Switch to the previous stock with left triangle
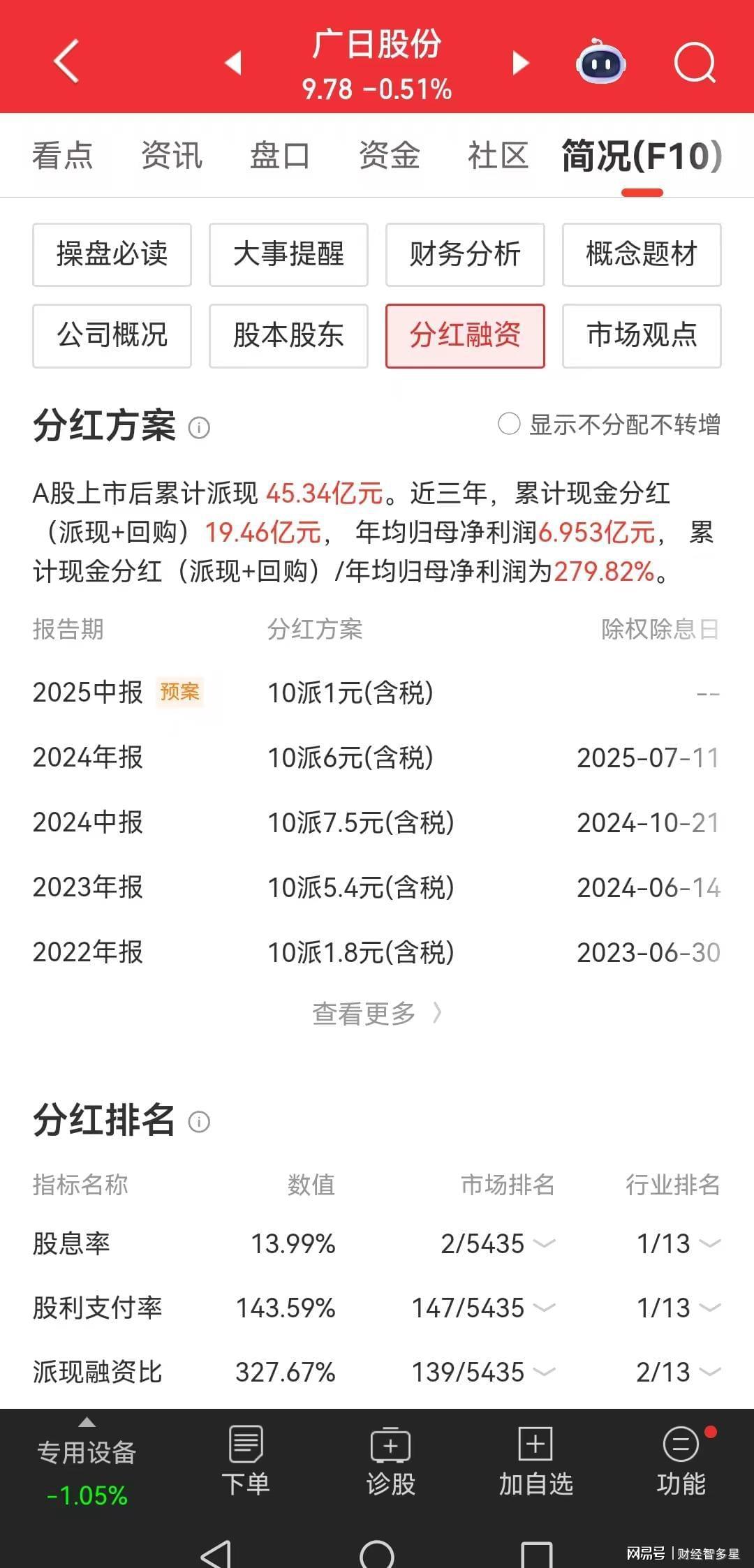The width and height of the screenshot is (754, 1568). (x=233, y=63)
